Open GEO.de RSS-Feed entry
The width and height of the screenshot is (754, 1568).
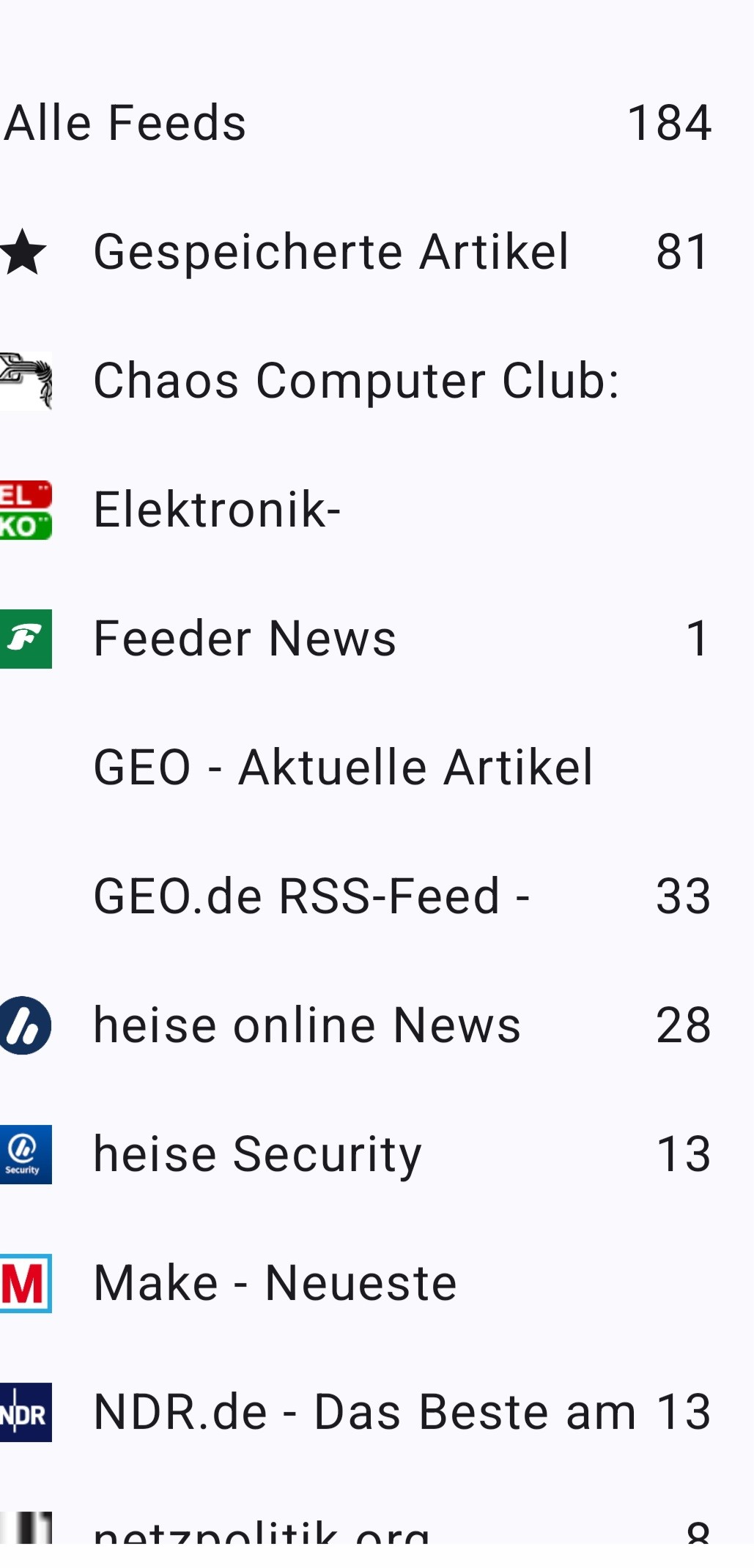pos(377,896)
